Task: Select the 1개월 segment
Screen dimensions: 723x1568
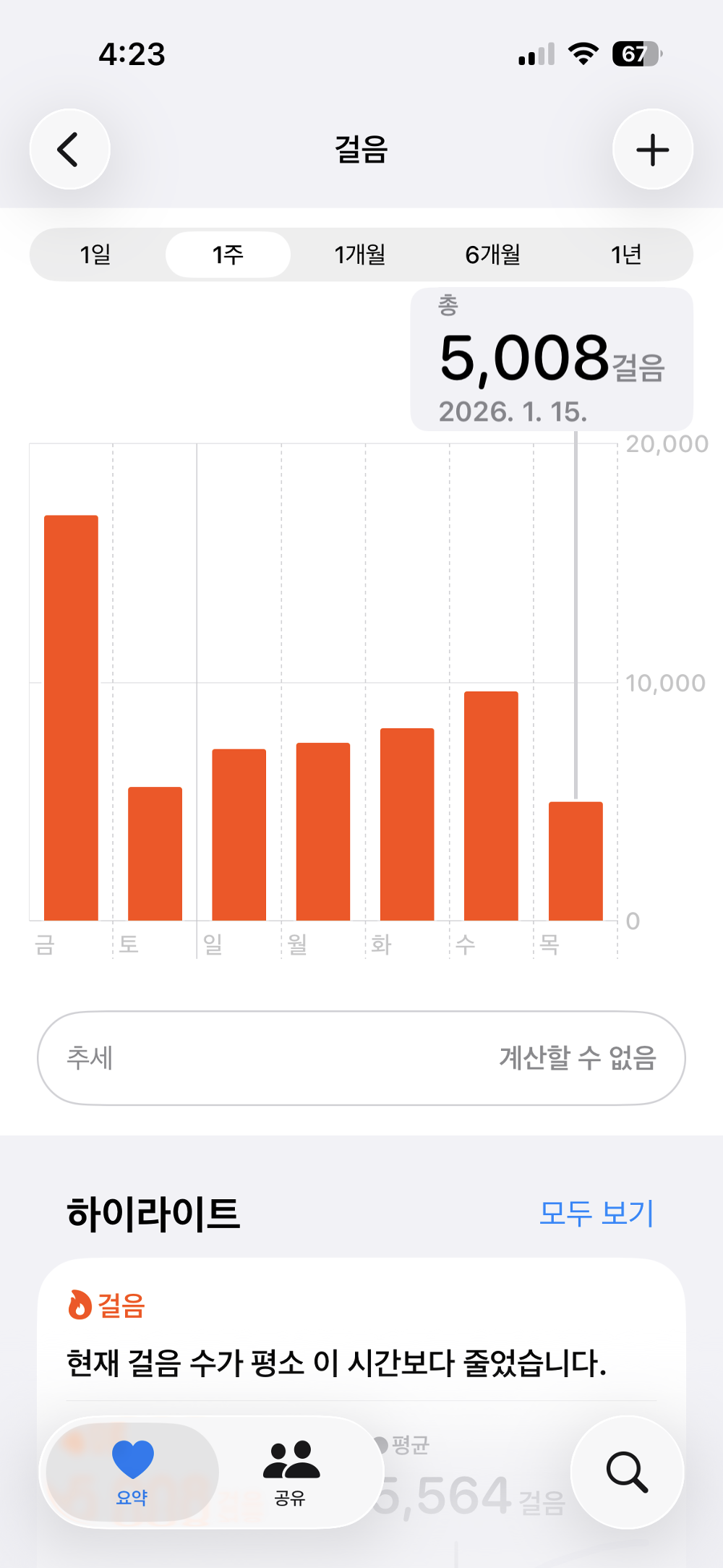Action: tap(360, 255)
